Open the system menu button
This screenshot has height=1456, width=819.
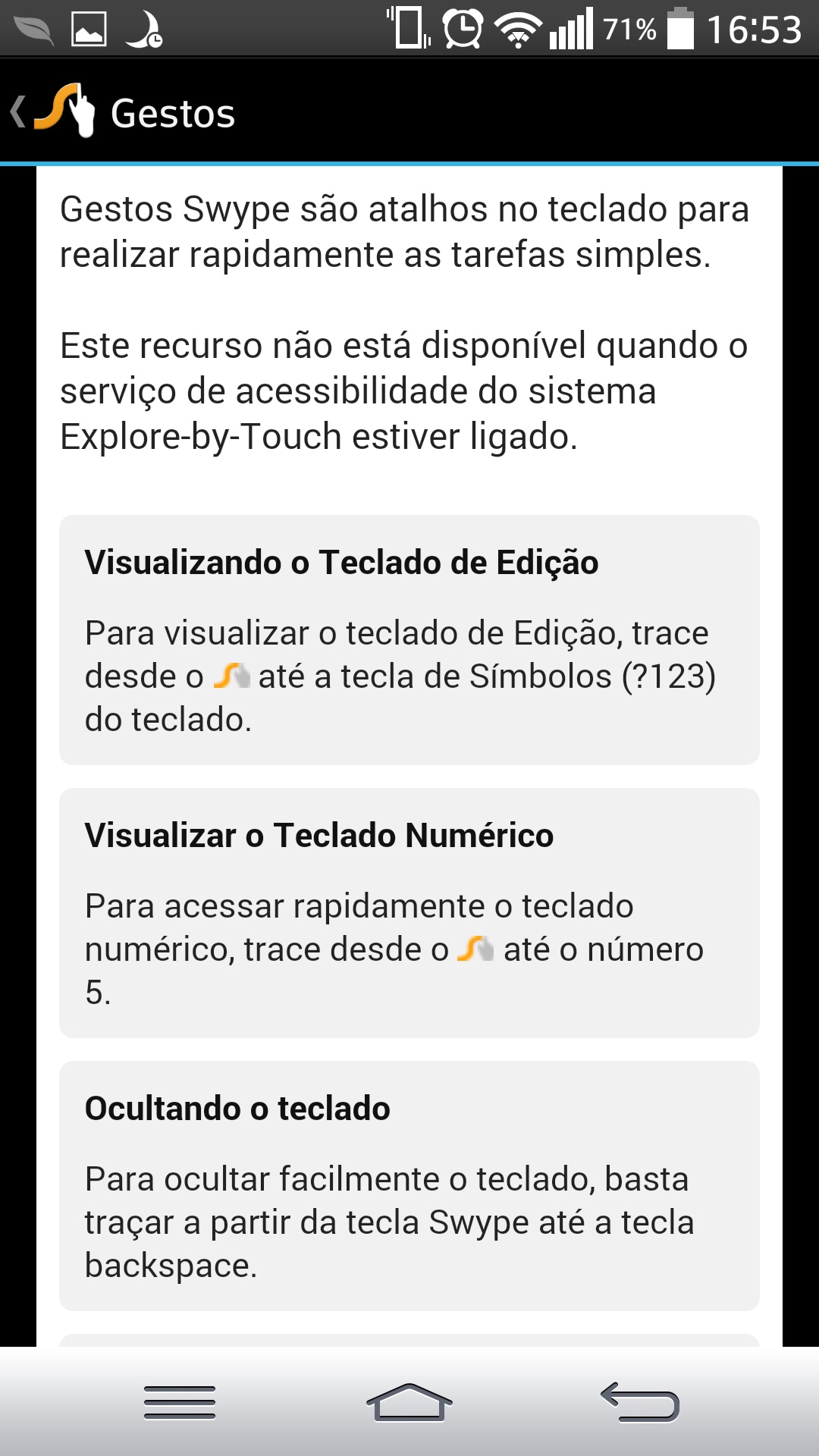pos(180,1402)
